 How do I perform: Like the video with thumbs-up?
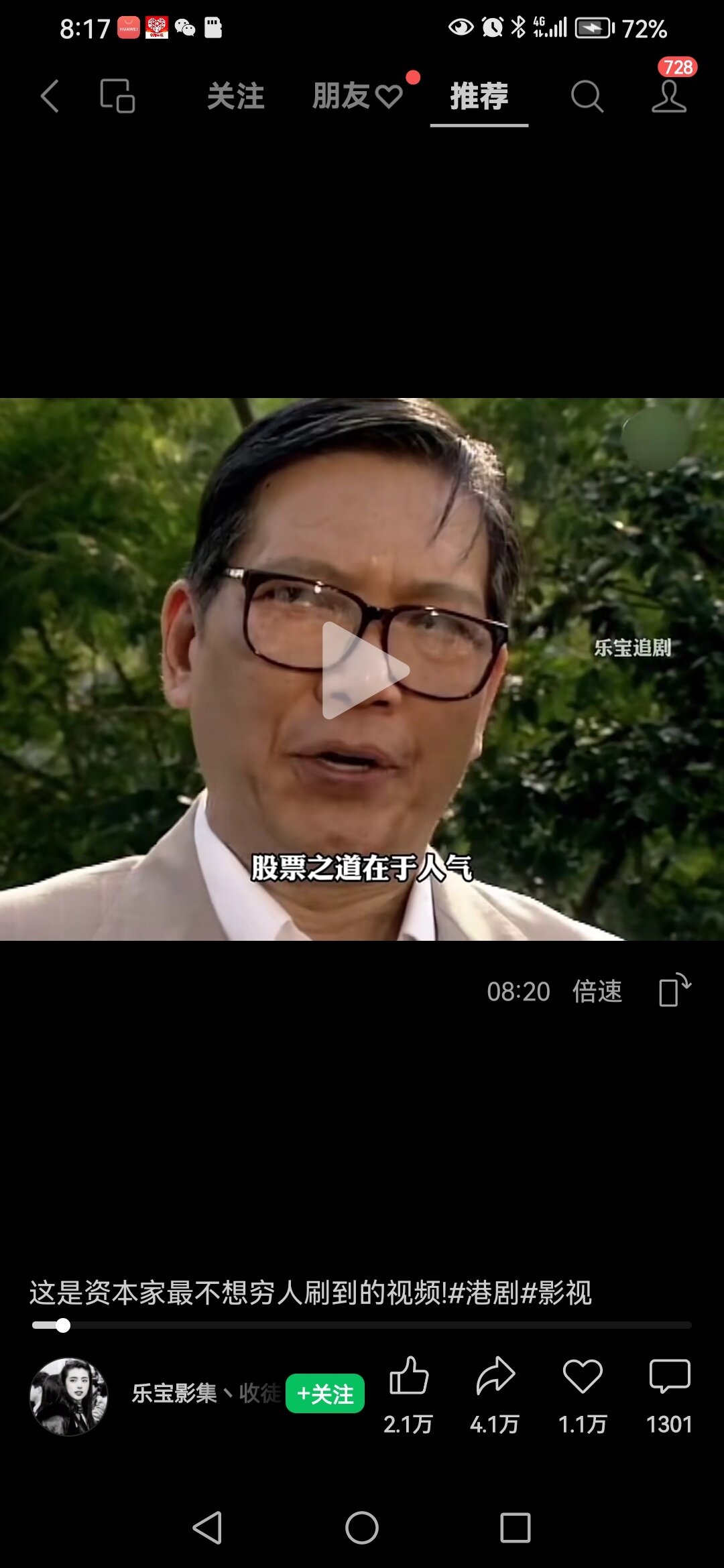coord(408,1376)
